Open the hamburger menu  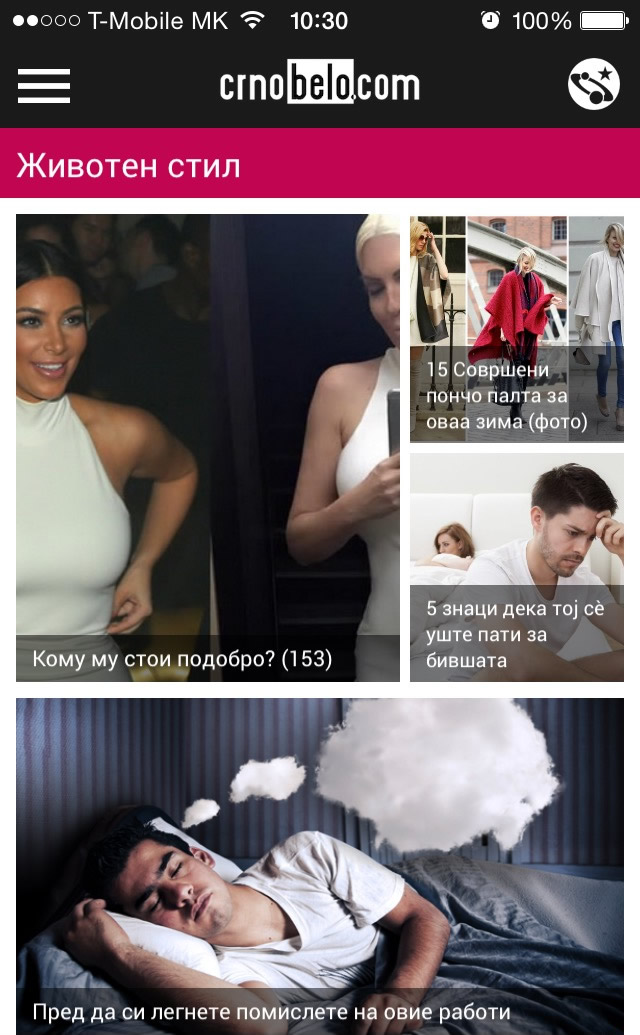coord(44,86)
